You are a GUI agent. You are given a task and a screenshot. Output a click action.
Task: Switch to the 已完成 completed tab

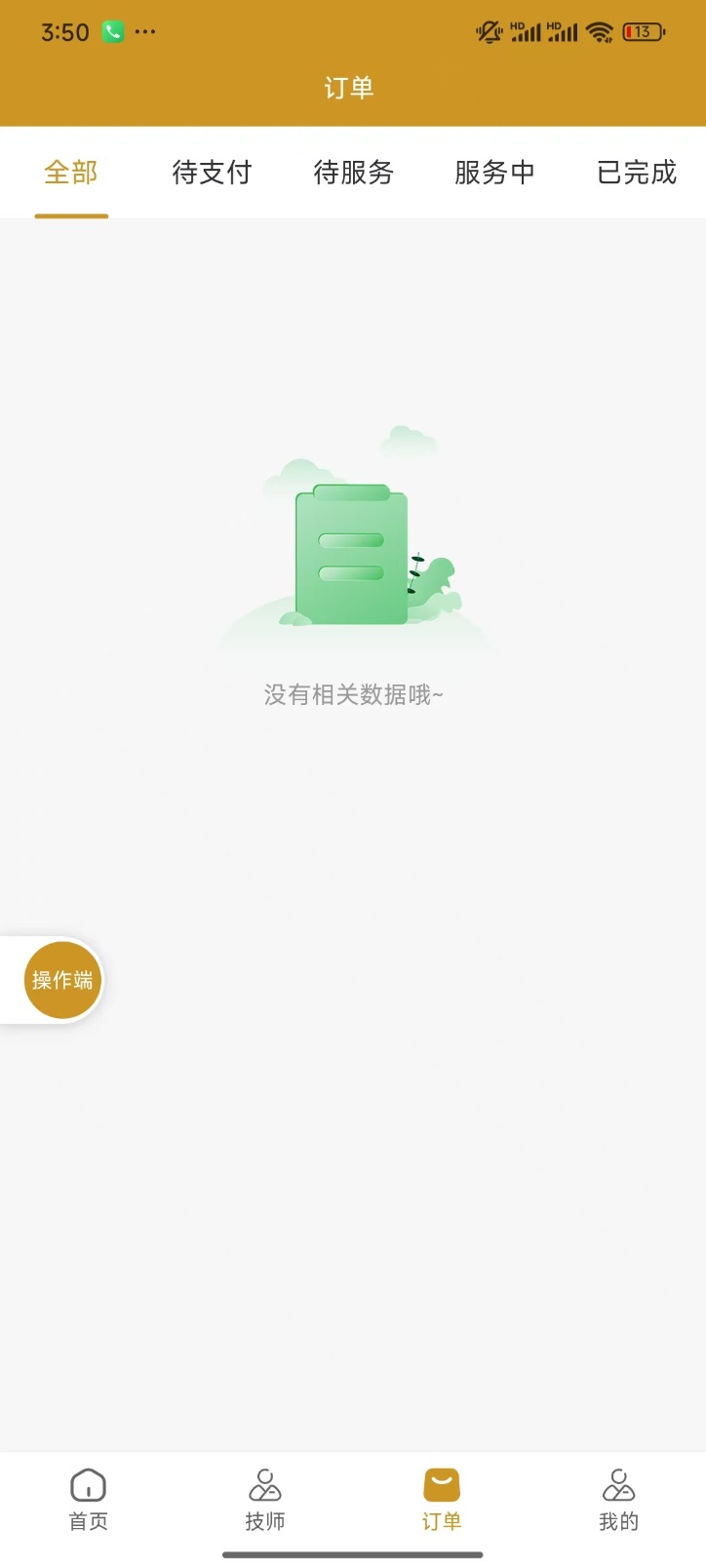pos(636,173)
